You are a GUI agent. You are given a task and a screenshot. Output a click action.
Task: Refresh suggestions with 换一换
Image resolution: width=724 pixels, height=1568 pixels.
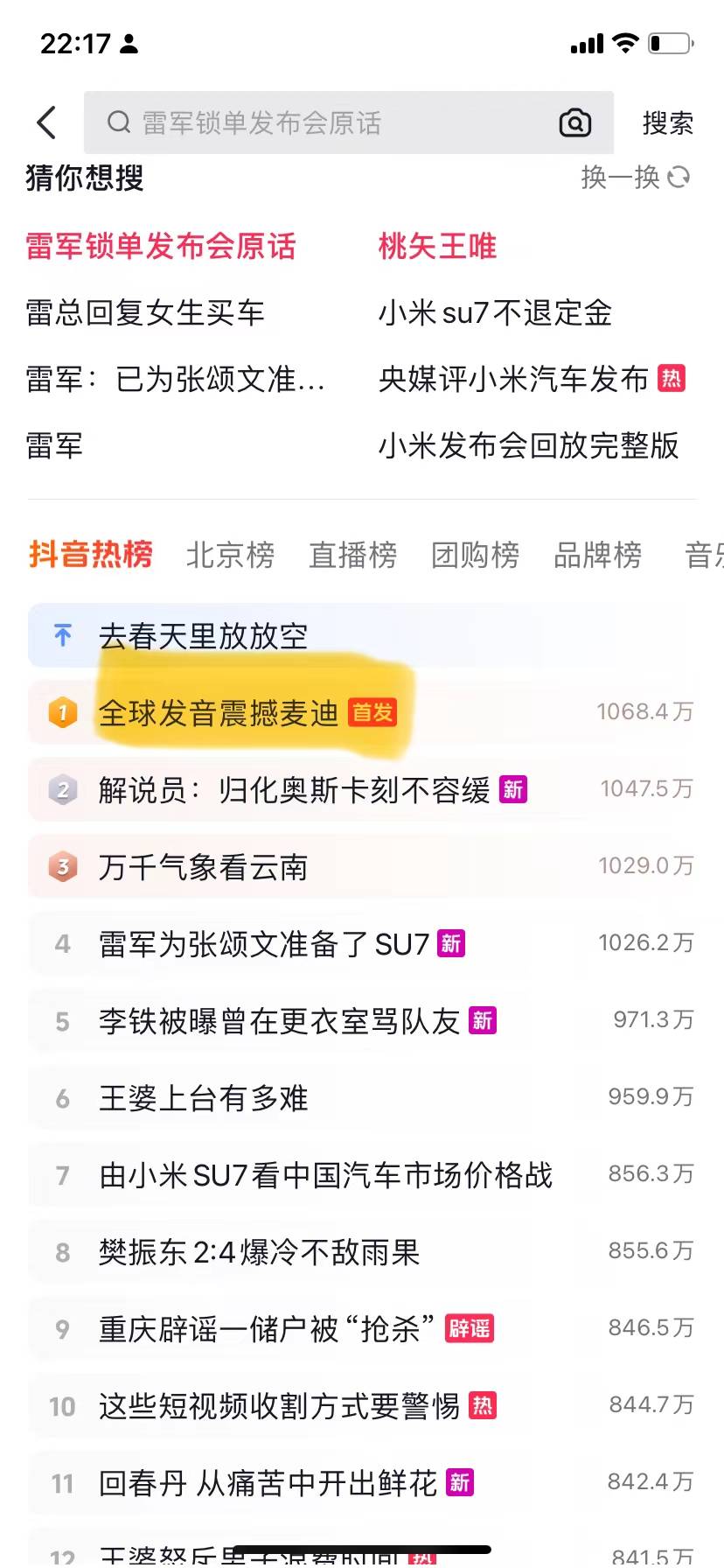tap(636, 178)
